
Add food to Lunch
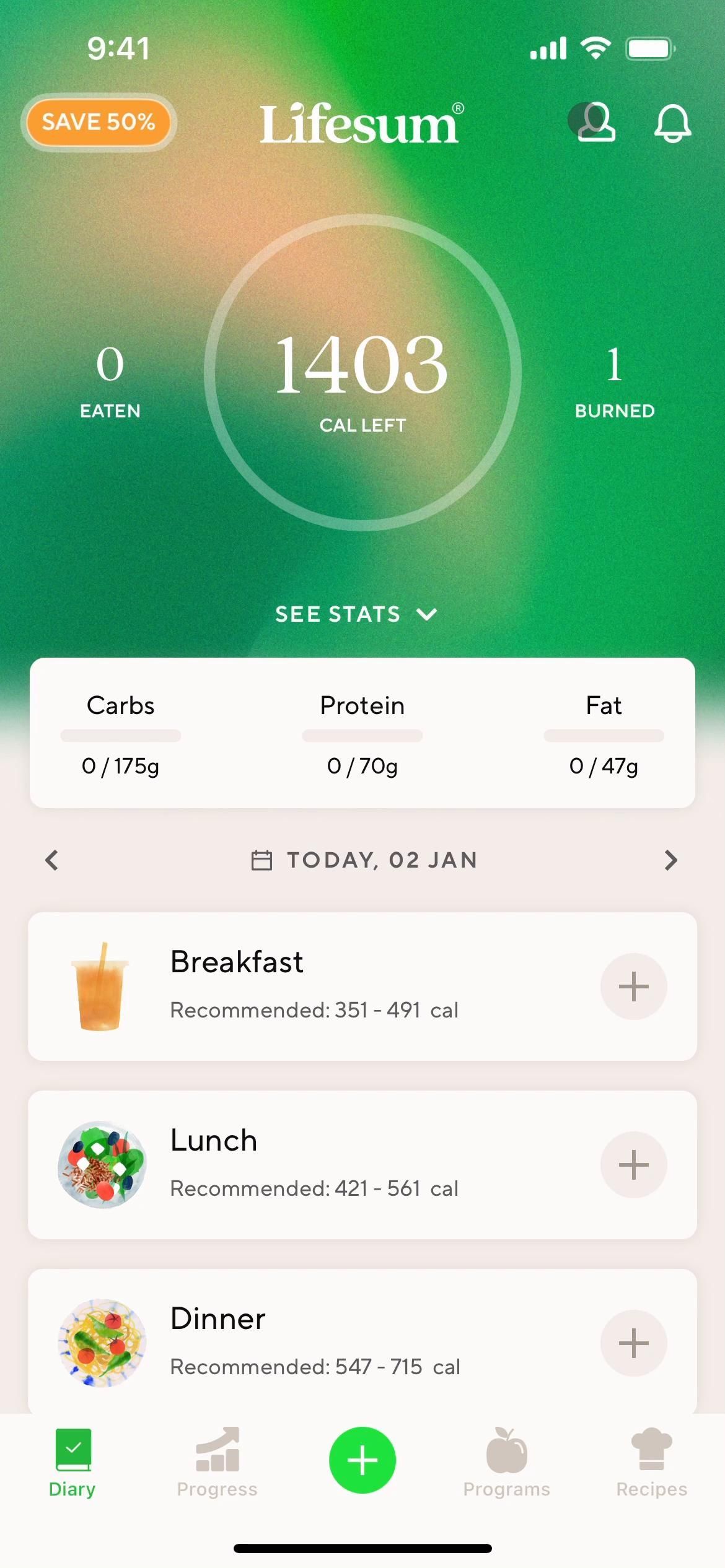pos(633,1165)
